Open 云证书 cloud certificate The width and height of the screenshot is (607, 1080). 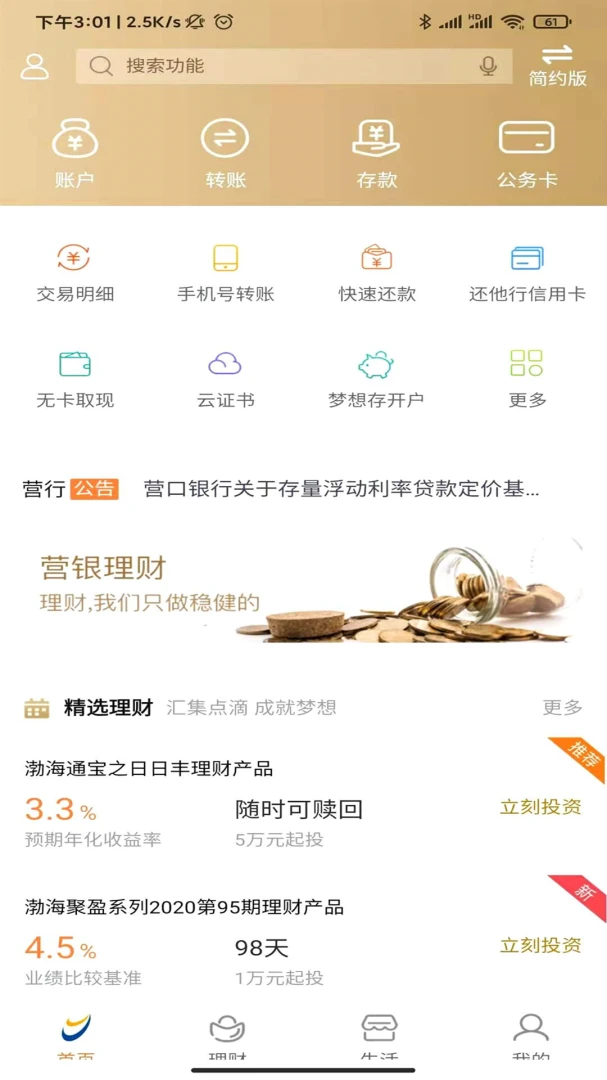225,378
